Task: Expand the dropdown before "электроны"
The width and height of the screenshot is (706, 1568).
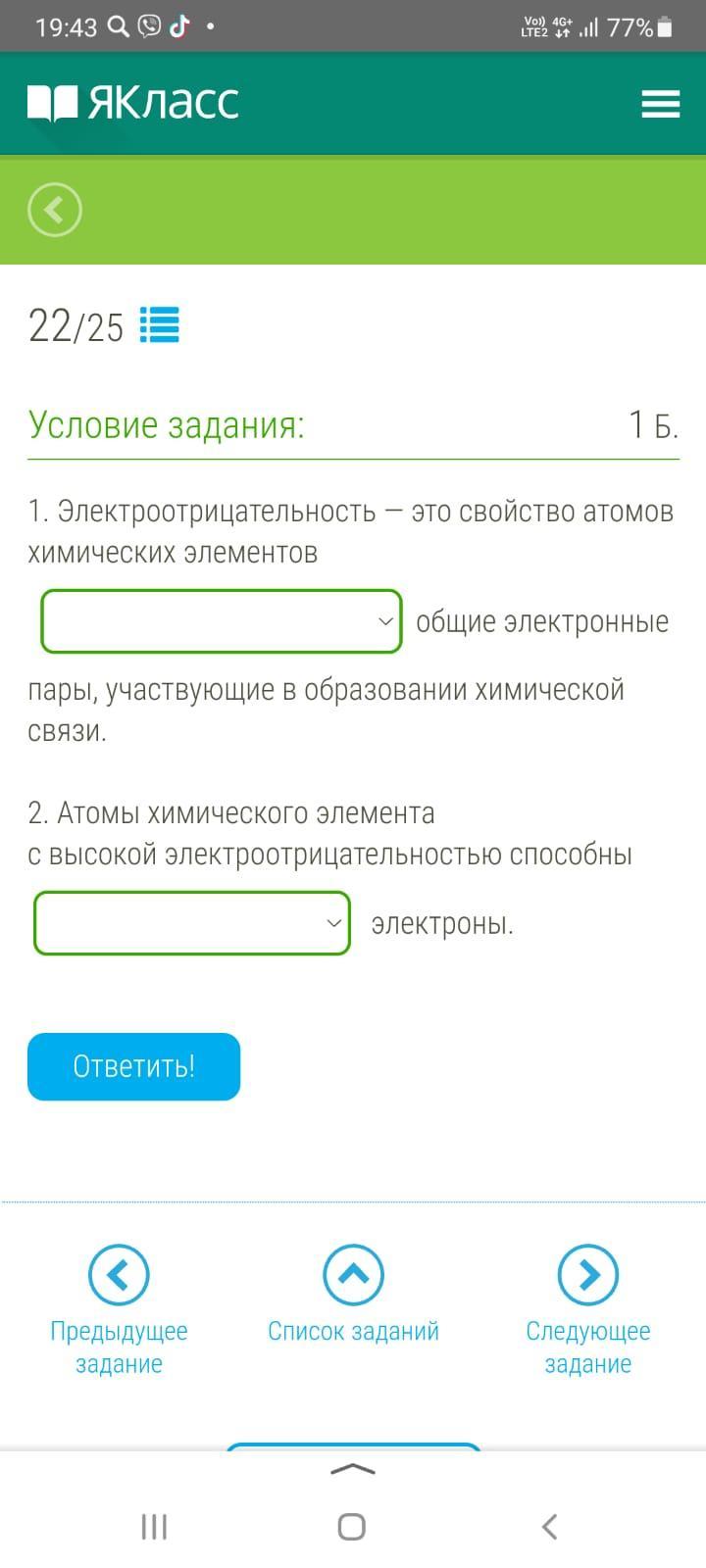Action: point(192,923)
